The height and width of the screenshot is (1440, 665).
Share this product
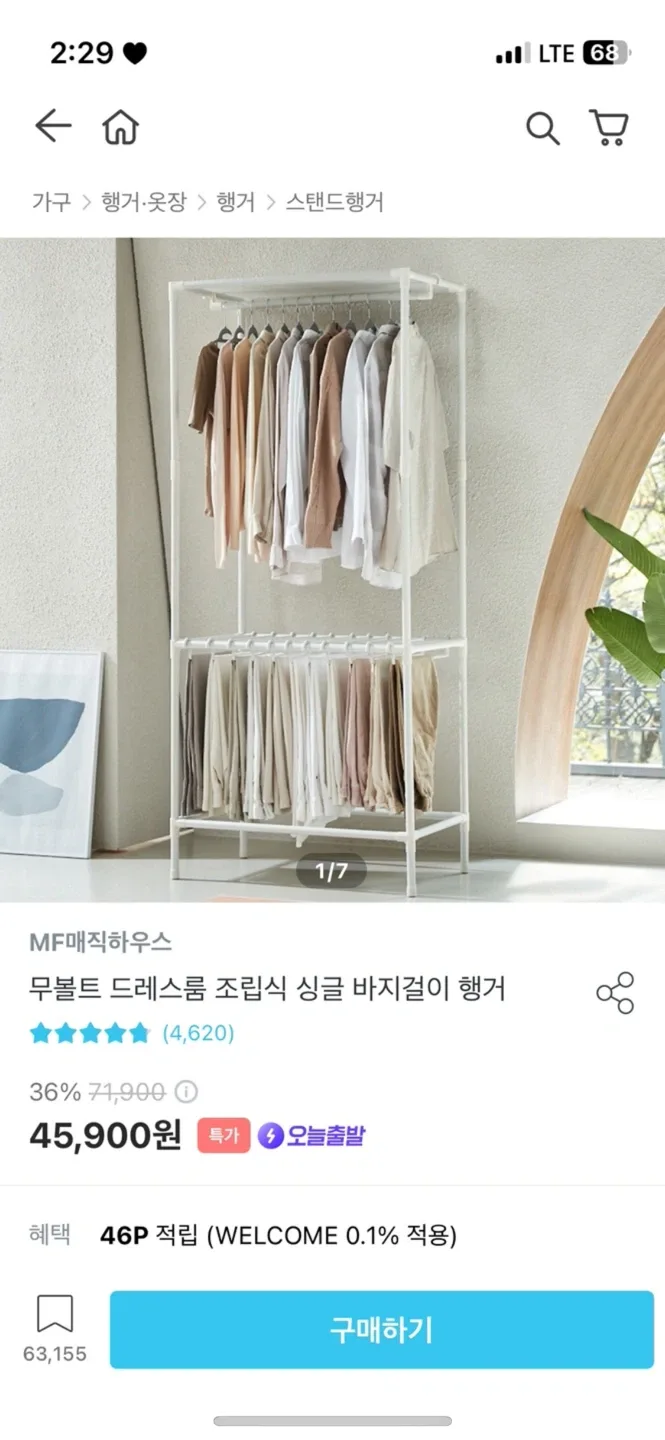(615, 992)
